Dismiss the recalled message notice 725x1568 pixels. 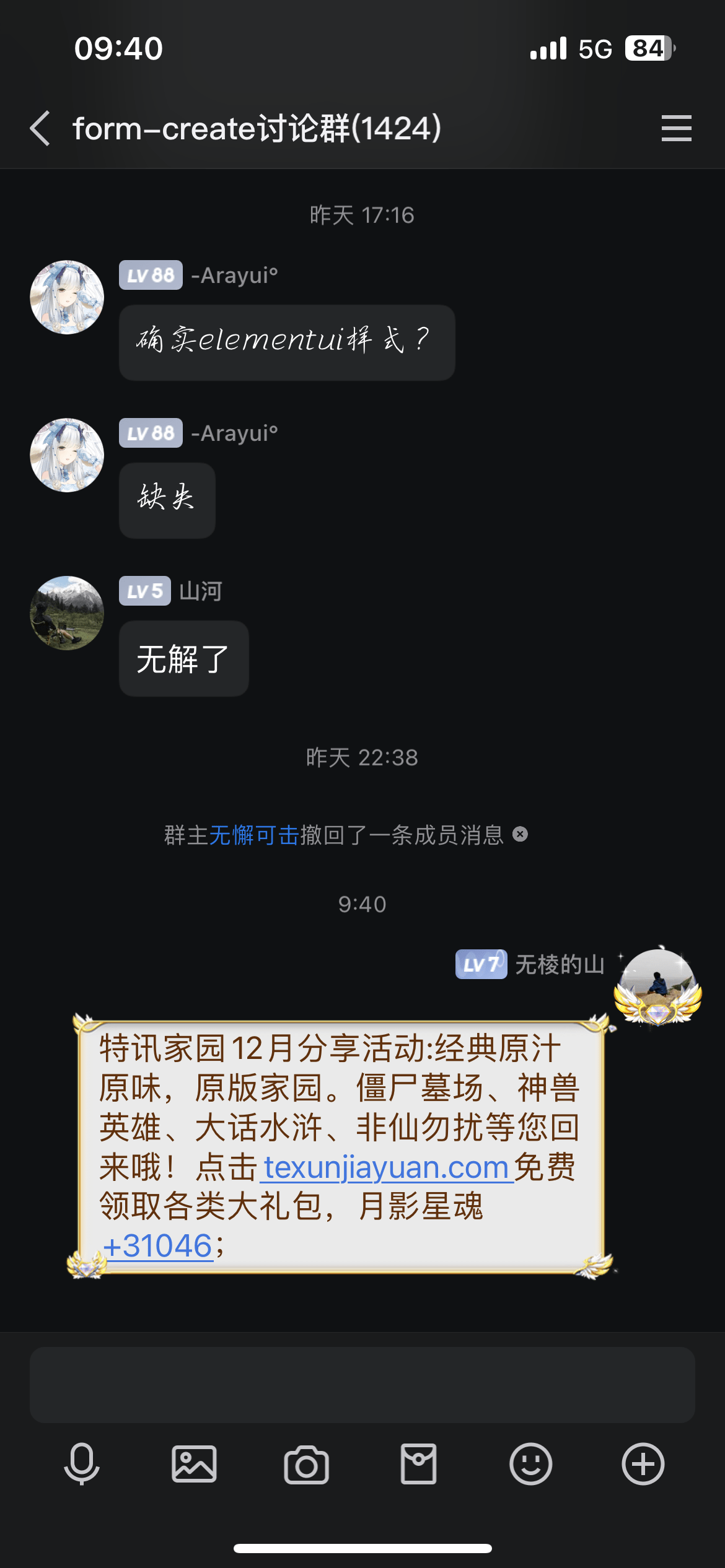click(x=521, y=835)
